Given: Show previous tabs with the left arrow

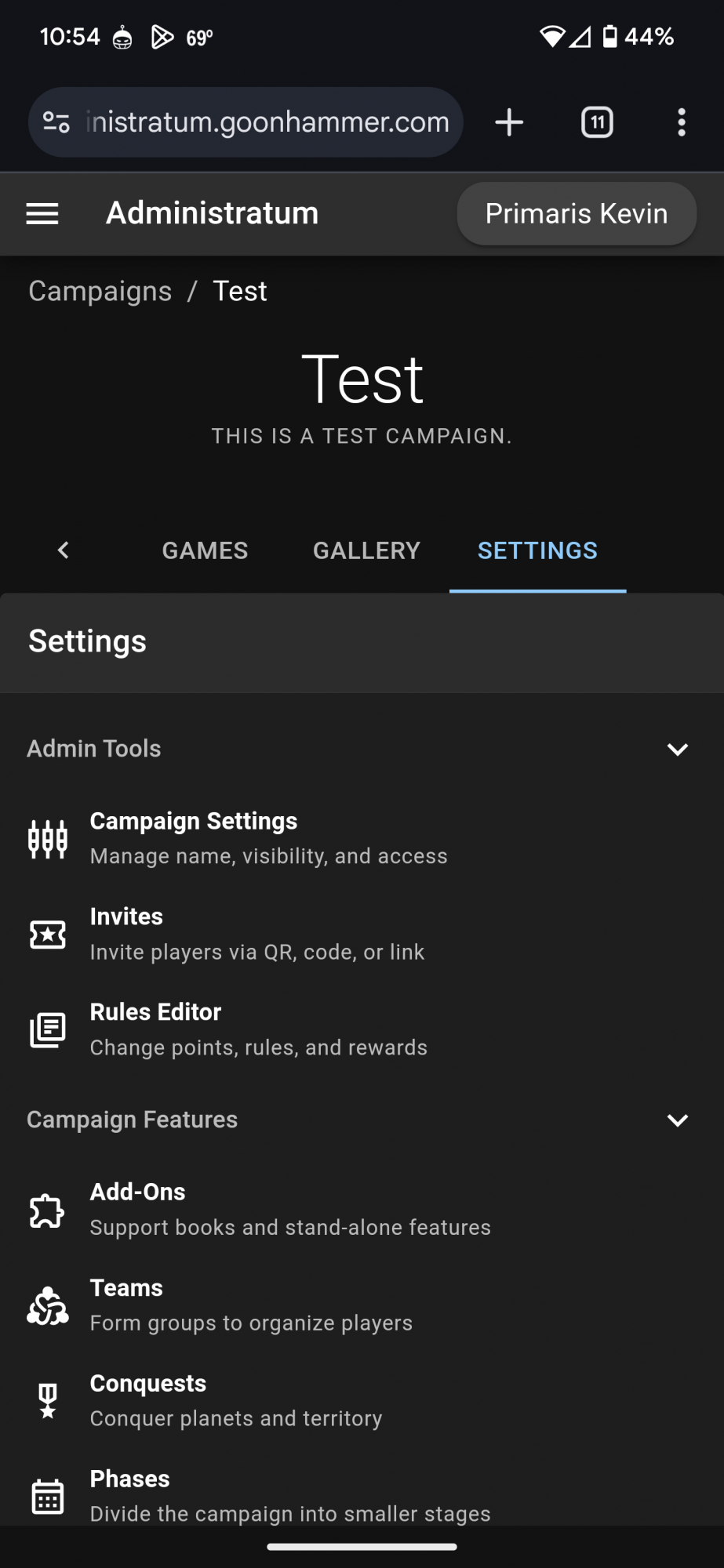Looking at the screenshot, I should [64, 550].
